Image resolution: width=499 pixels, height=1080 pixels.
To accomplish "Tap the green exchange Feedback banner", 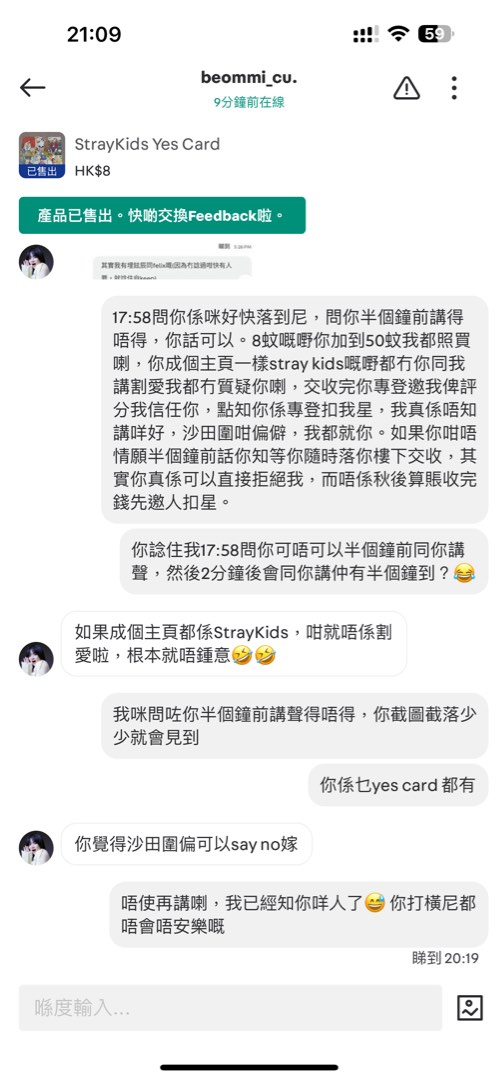I will [x=162, y=215].
